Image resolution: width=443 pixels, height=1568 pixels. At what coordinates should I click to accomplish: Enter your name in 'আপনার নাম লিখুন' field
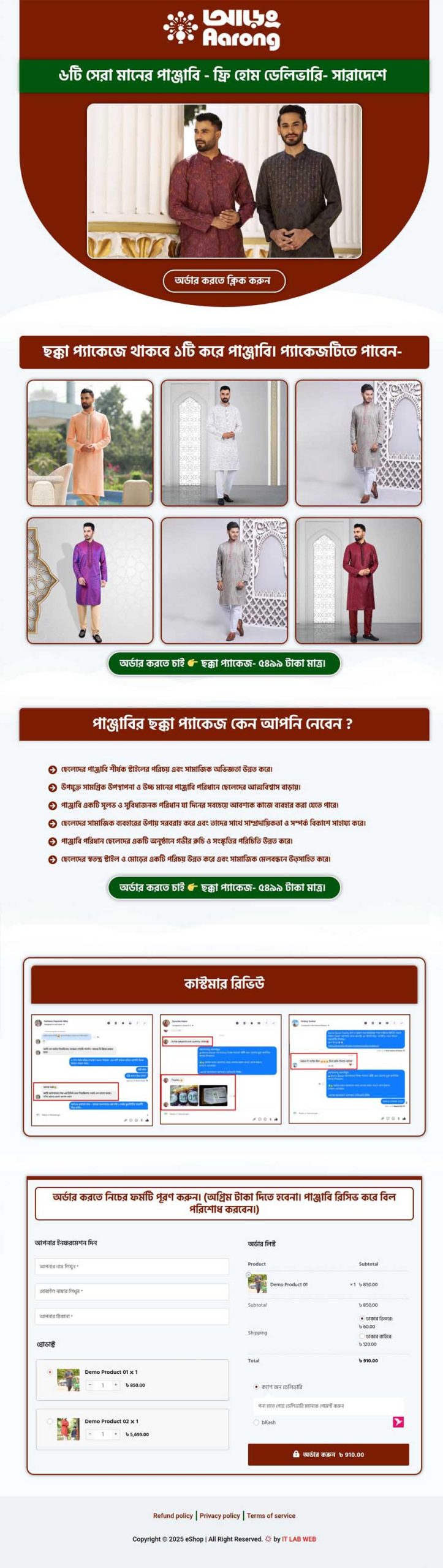132,1266
